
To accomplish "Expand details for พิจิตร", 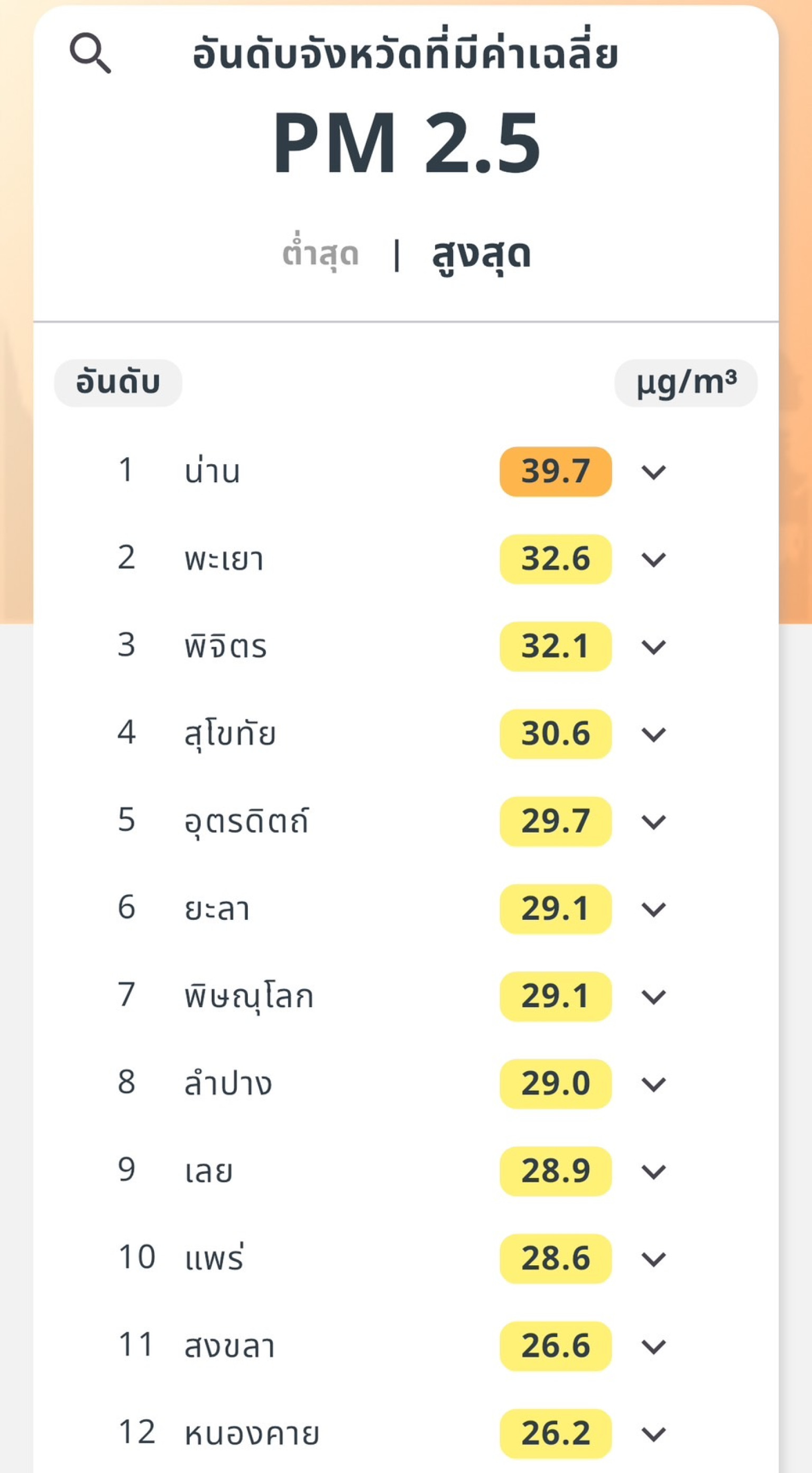I will (x=653, y=647).
